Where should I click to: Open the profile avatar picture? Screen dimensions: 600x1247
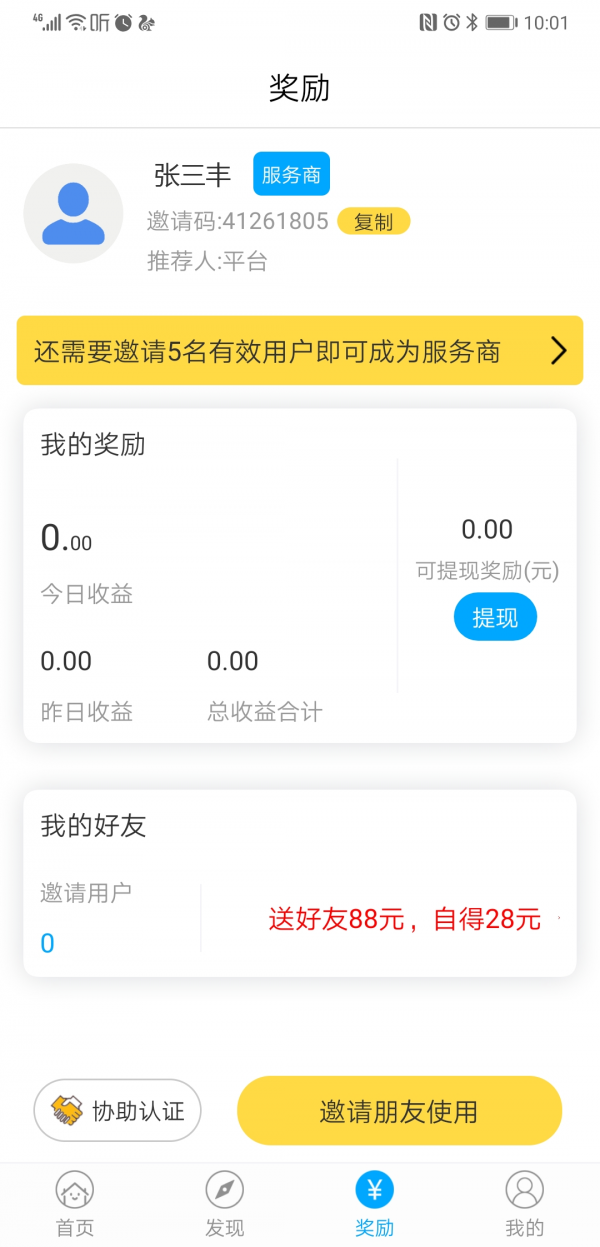point(73,214)
